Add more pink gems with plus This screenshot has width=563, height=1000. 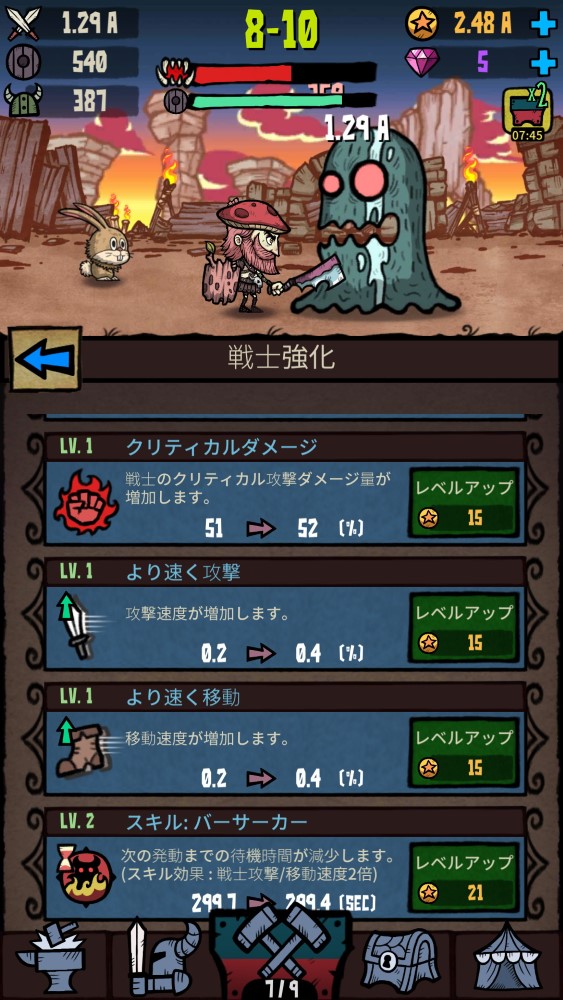(x=543, y=62)
